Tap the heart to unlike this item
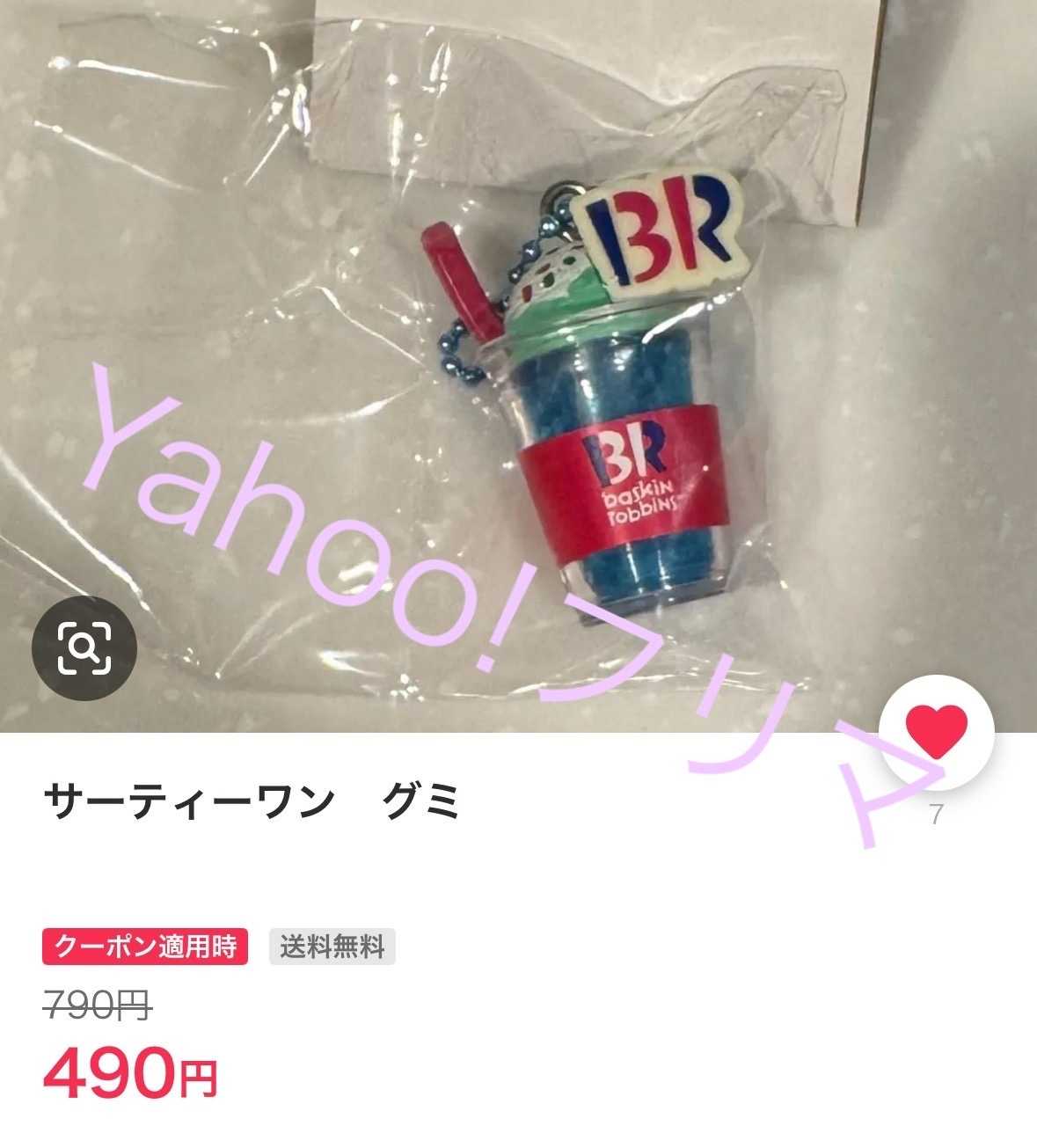This screenshot has width=1037, height=1148. 937,731
